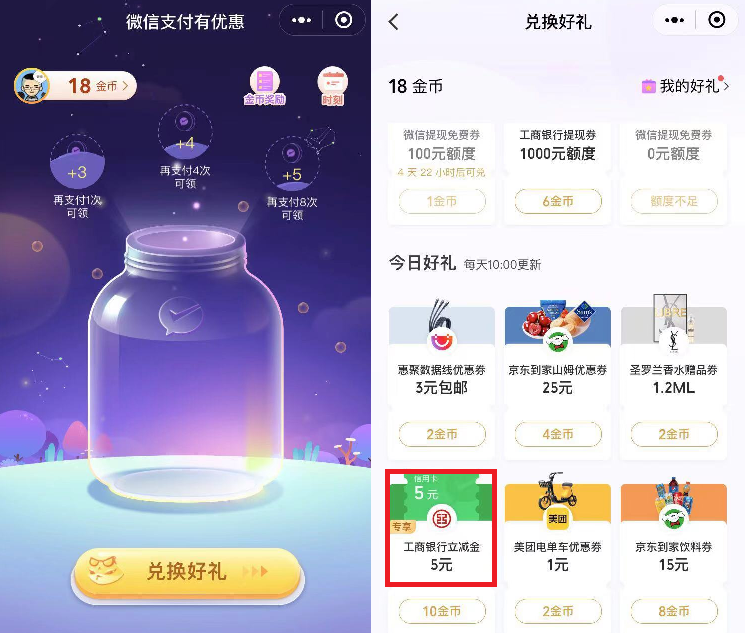
Task: Go back from the 兑换好礼 page
Action: [x=393, y=21]
